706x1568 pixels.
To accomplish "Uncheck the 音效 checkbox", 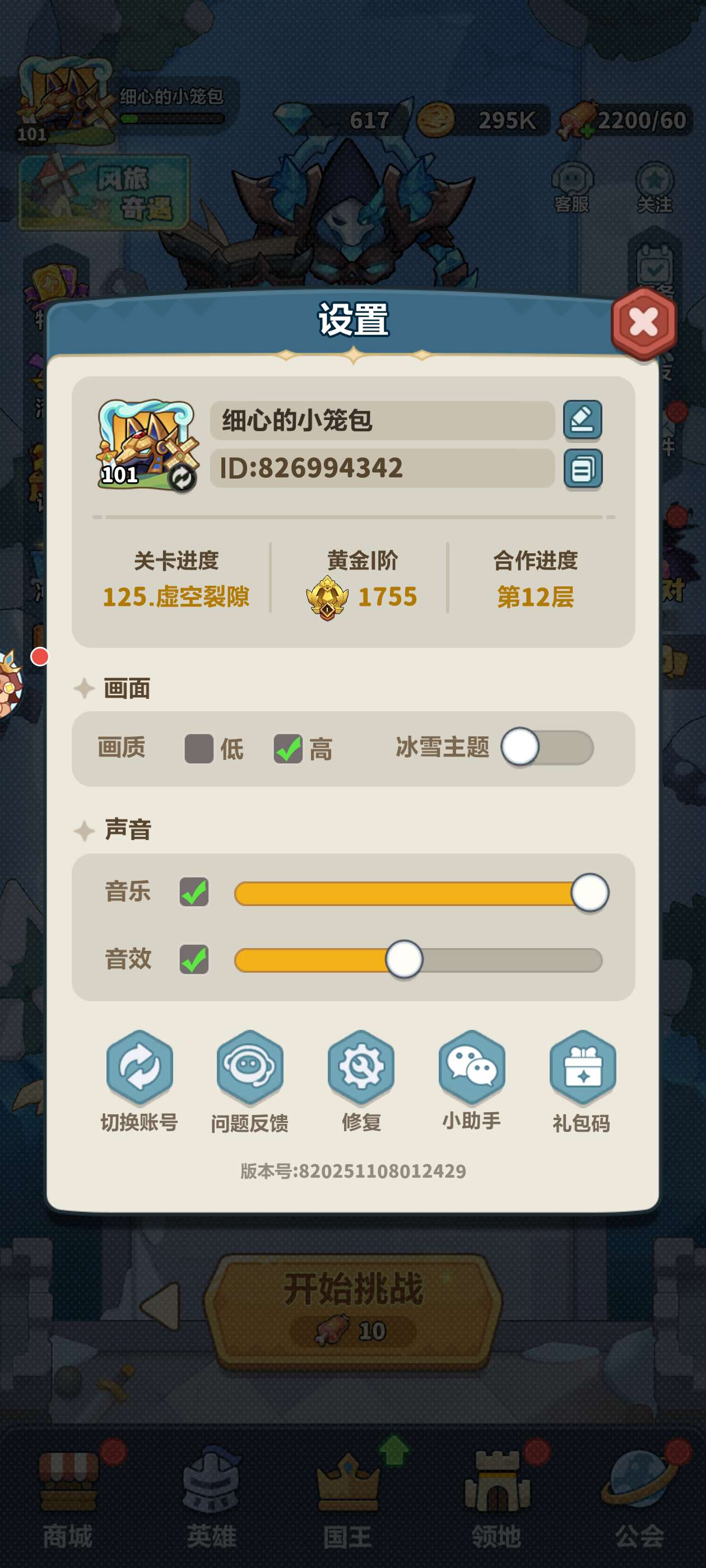I will point(194,959).
